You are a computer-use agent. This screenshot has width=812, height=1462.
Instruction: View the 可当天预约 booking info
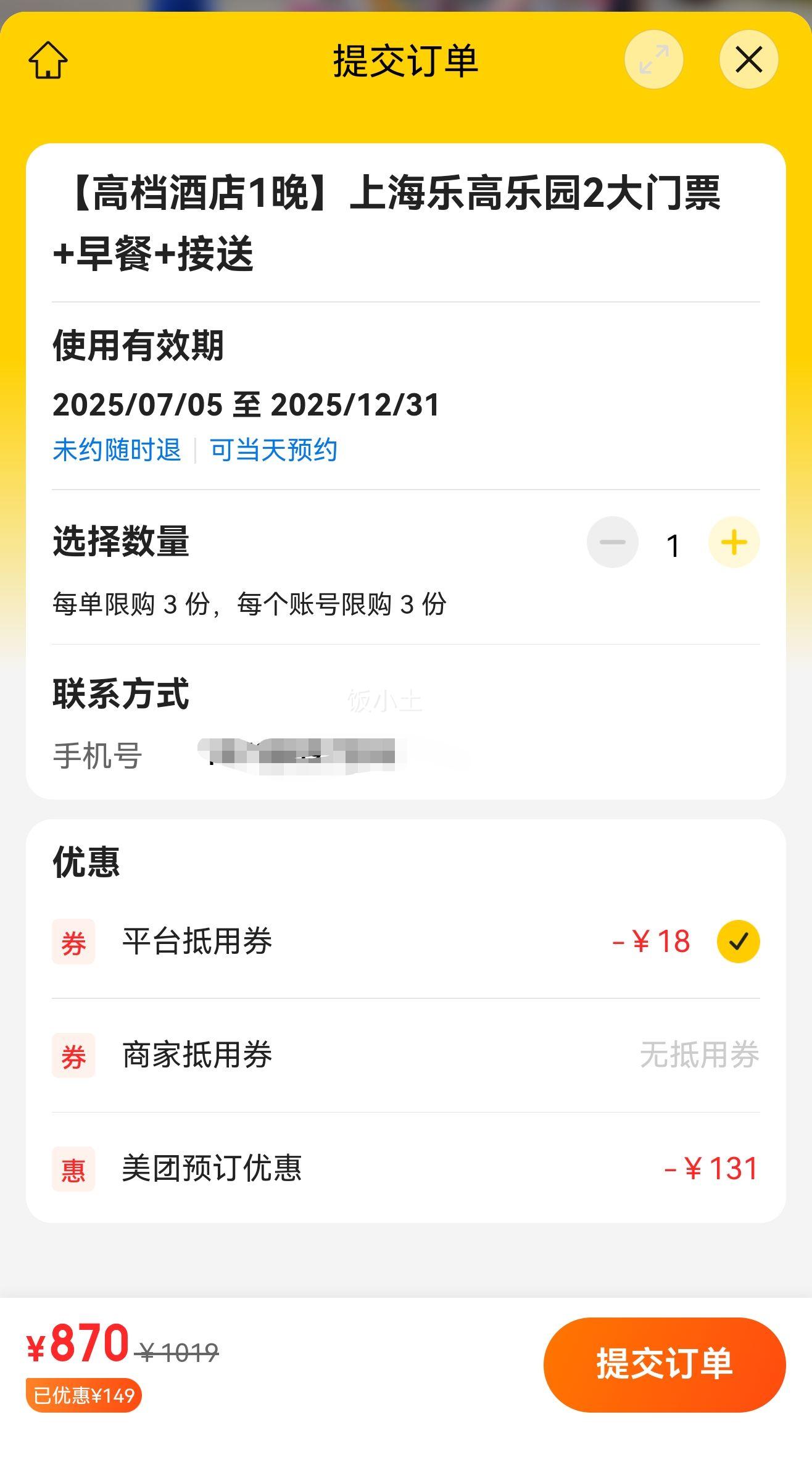274,450
